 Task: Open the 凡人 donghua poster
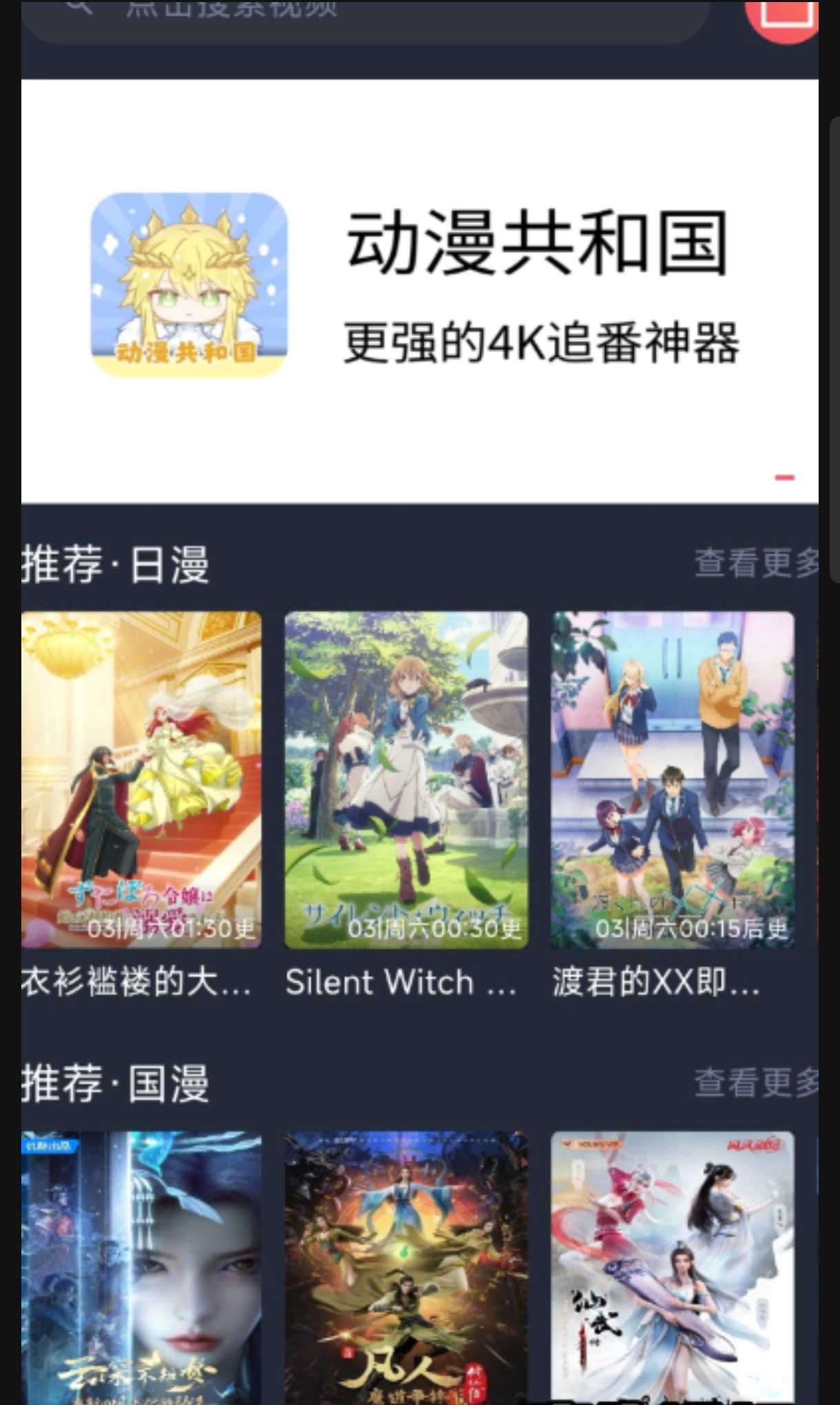click(406, 1267)
